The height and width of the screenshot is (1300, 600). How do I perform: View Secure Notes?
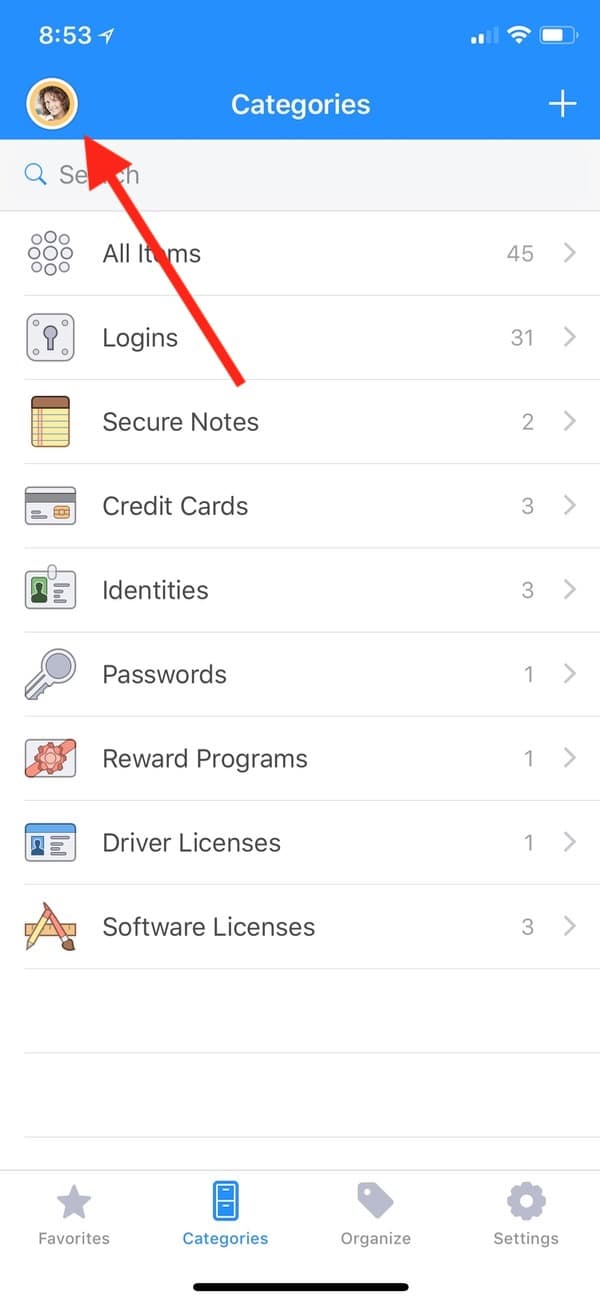300,422
